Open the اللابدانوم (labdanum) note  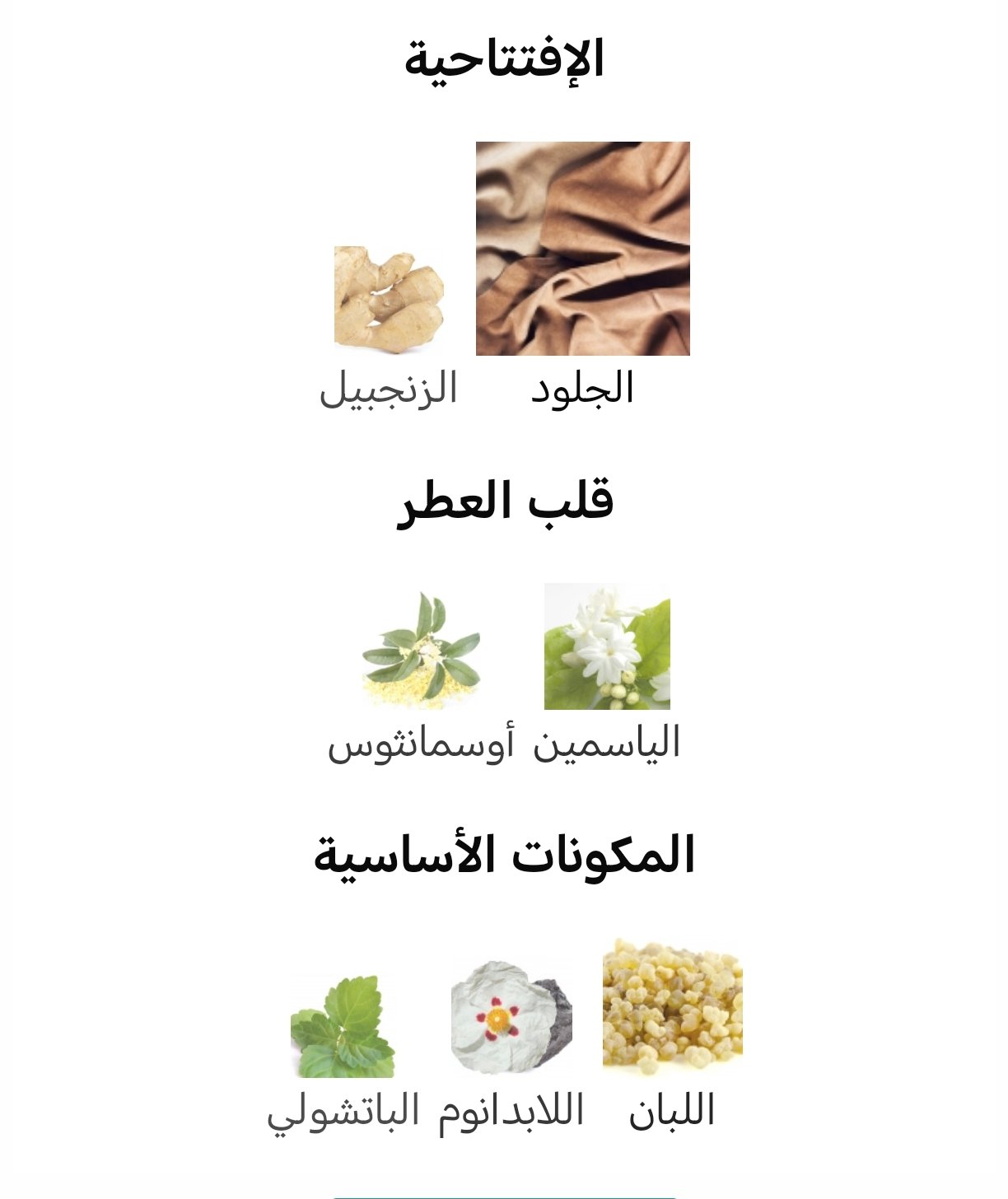click(x=511, y=1018)
